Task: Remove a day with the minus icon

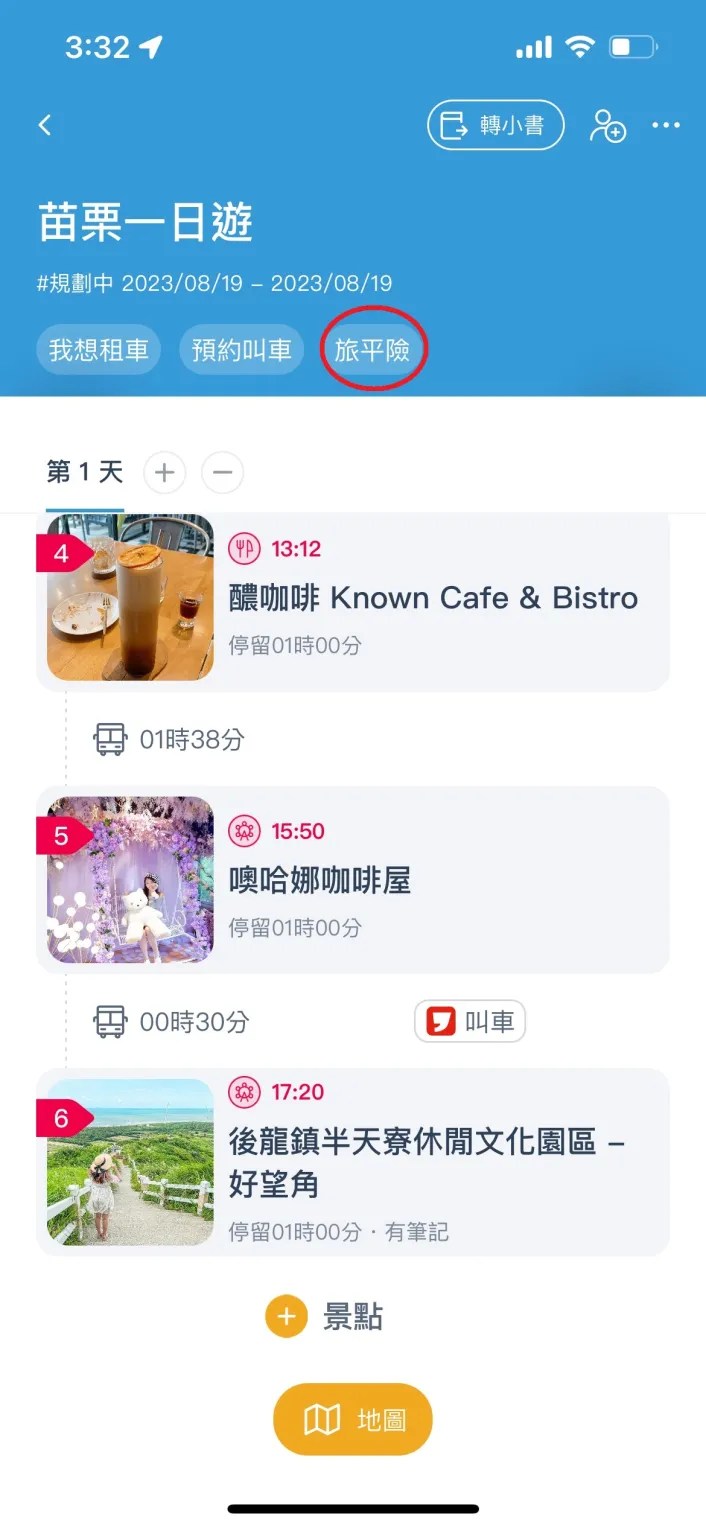Action: 222,473
